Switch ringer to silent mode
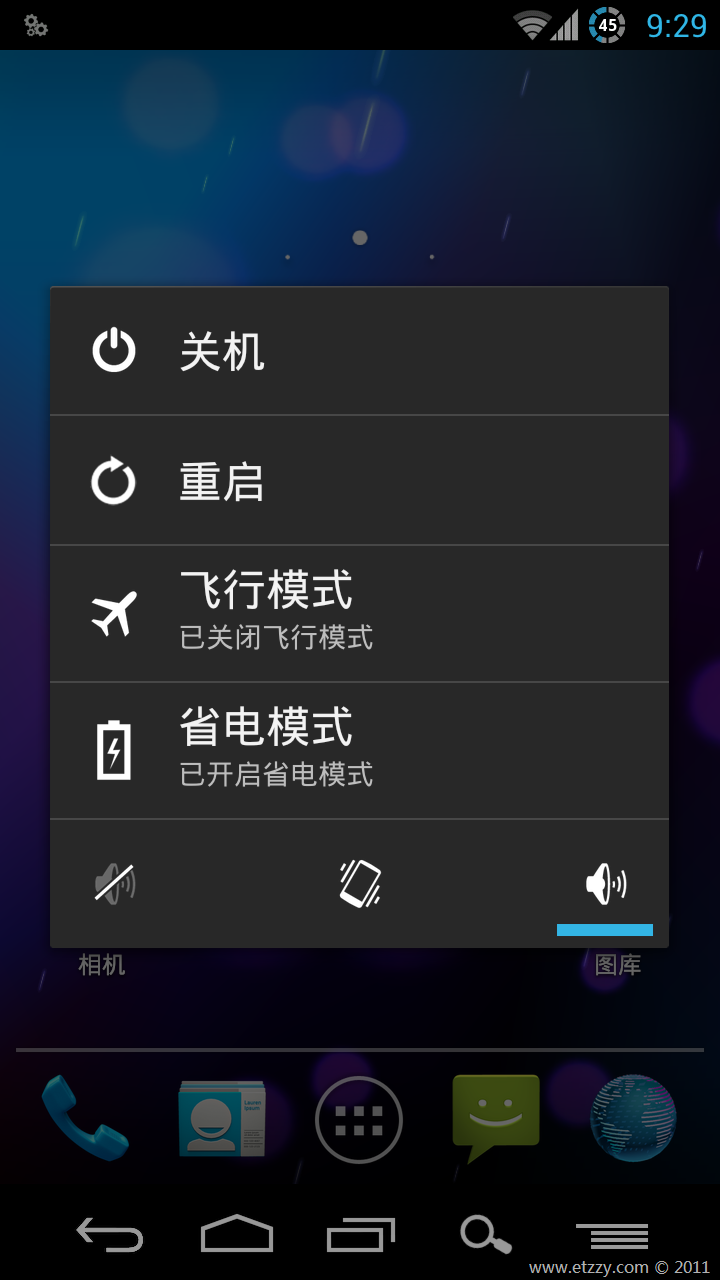This screenshot has width=720, height=1280. coord(115,883)
